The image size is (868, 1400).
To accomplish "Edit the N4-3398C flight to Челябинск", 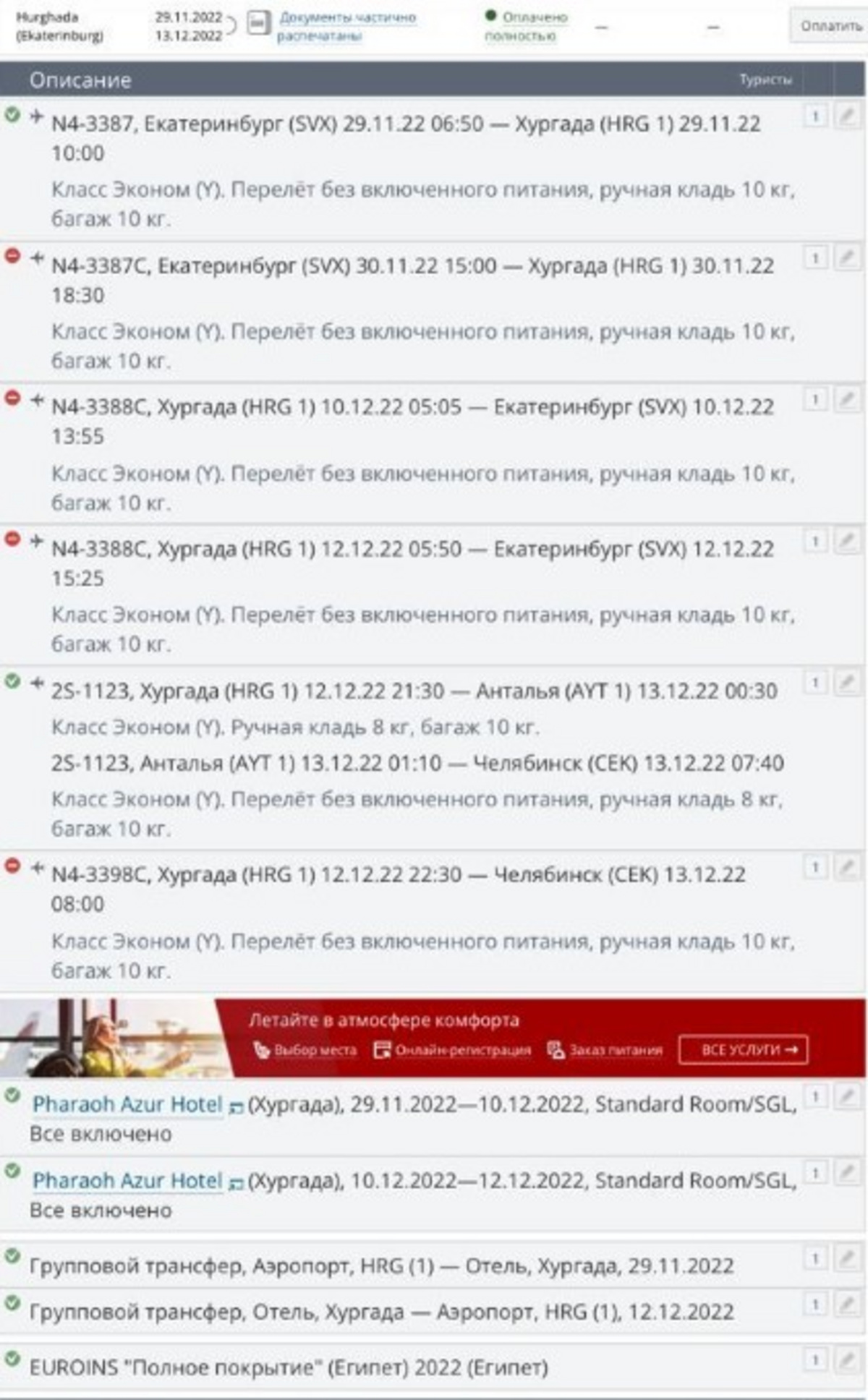I will click(x=846, y=866).
